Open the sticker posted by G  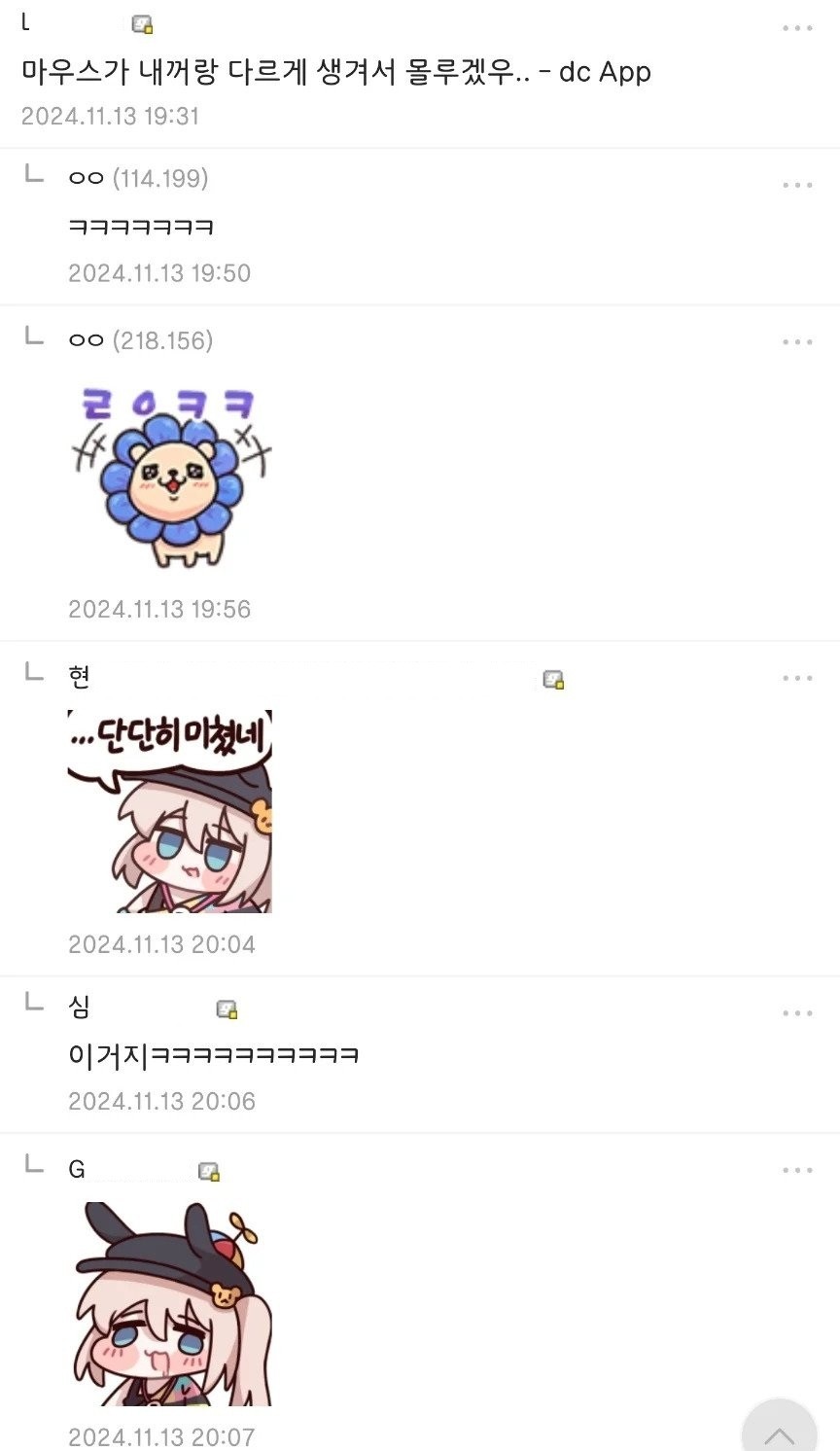(171, 1303)
